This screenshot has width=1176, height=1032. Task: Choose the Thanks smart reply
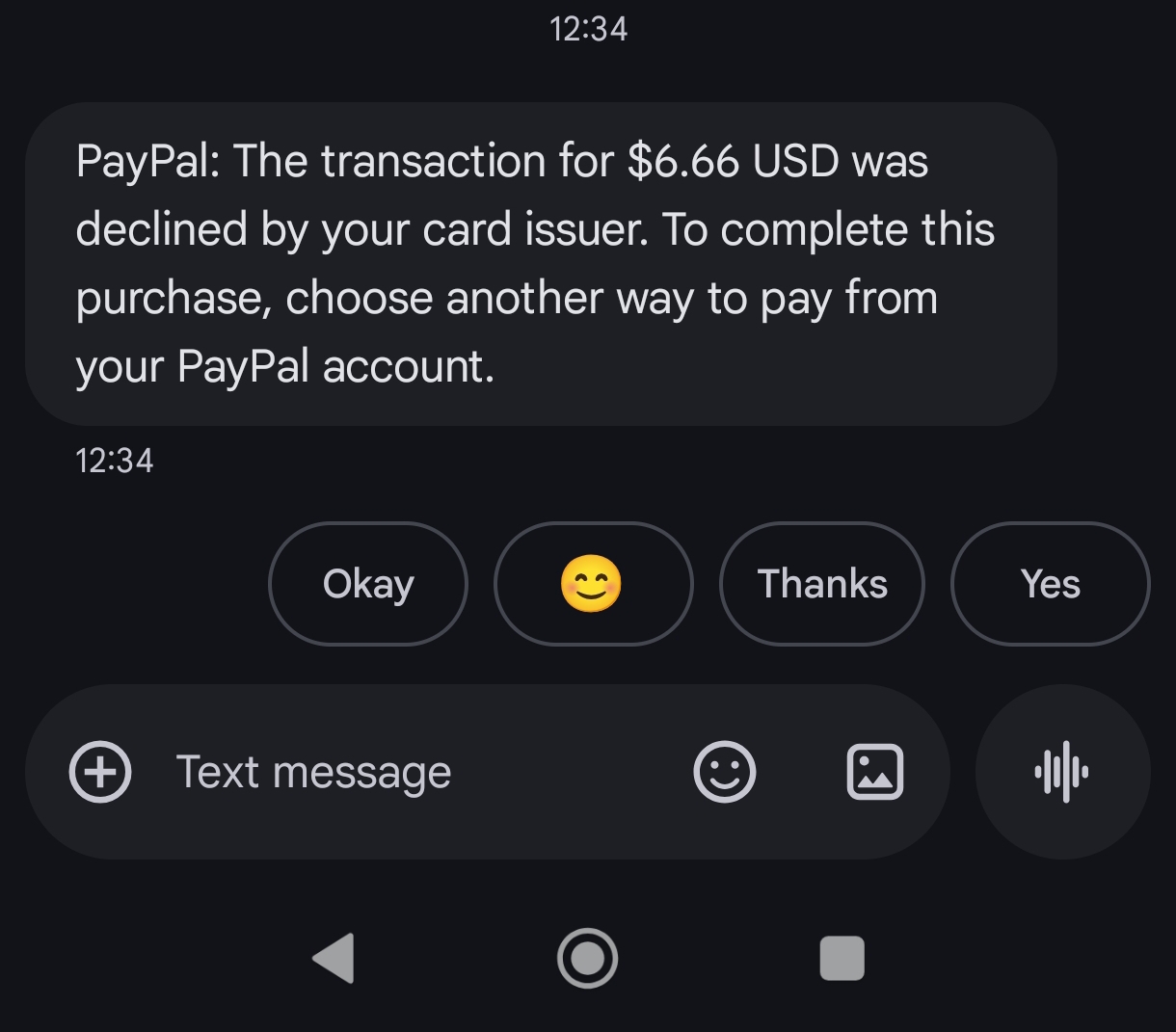(821, 584)
